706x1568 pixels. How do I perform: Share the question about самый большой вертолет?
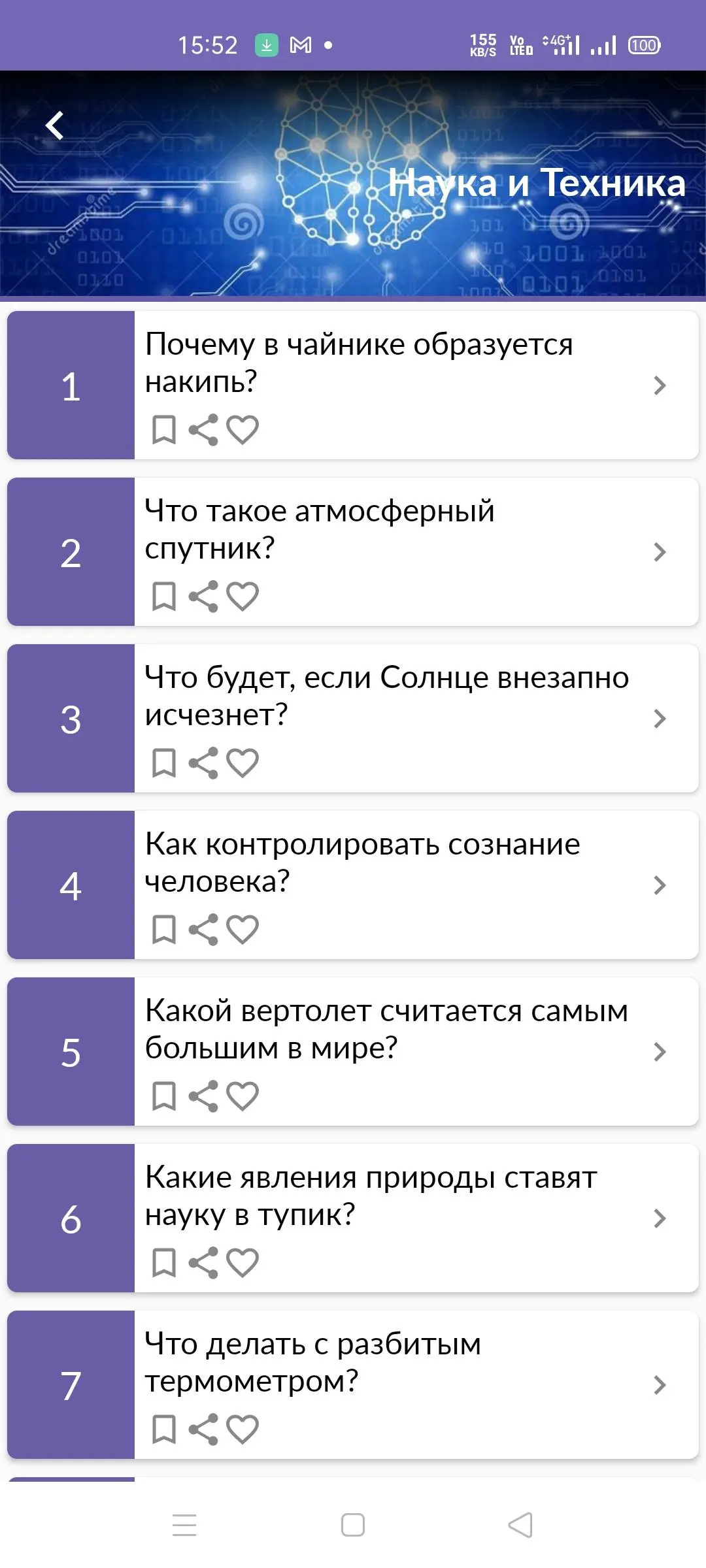click(203, 1096)
